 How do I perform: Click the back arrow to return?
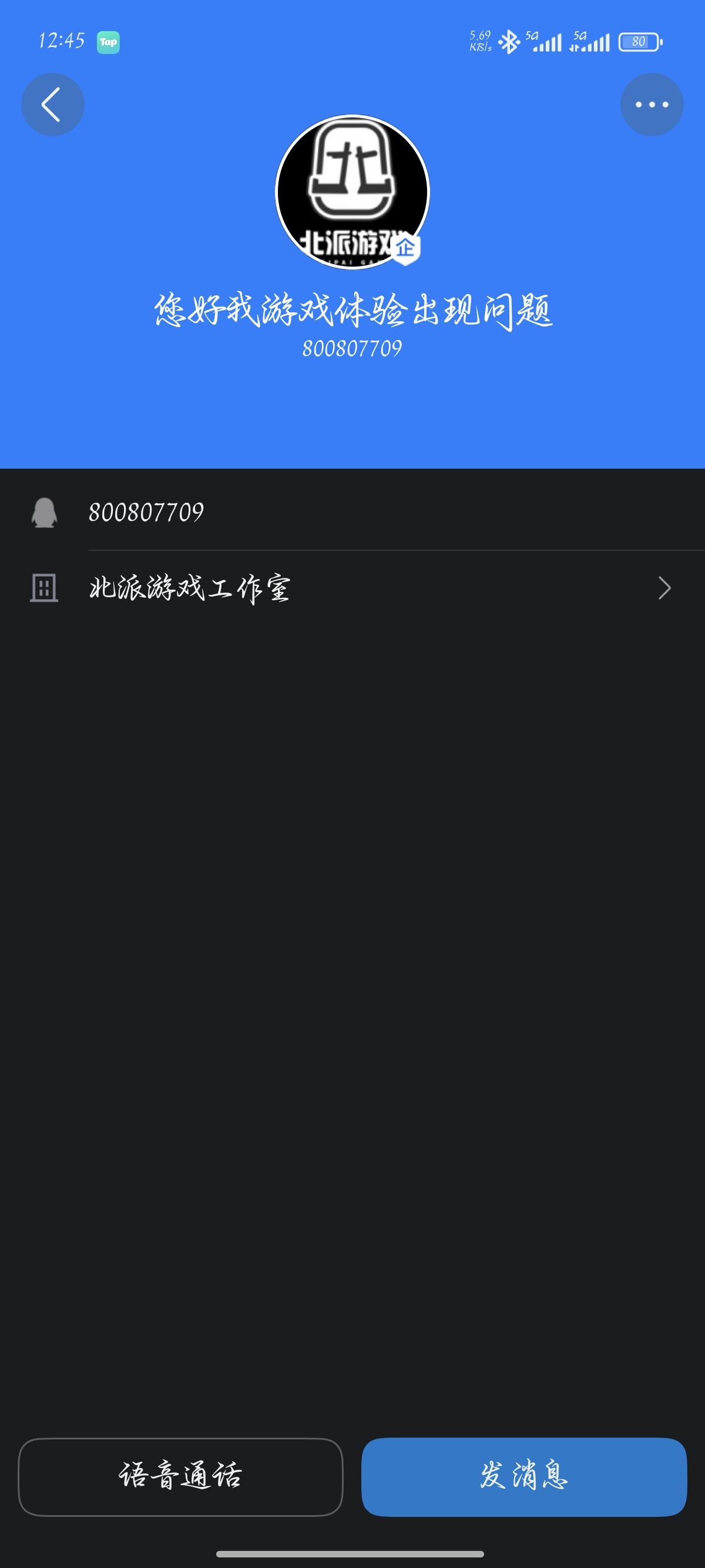point(52,103)
